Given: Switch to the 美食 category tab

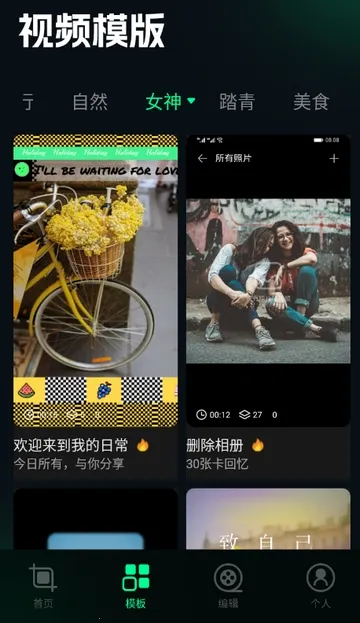Looking at the screenshot, I should pos(311,102).
